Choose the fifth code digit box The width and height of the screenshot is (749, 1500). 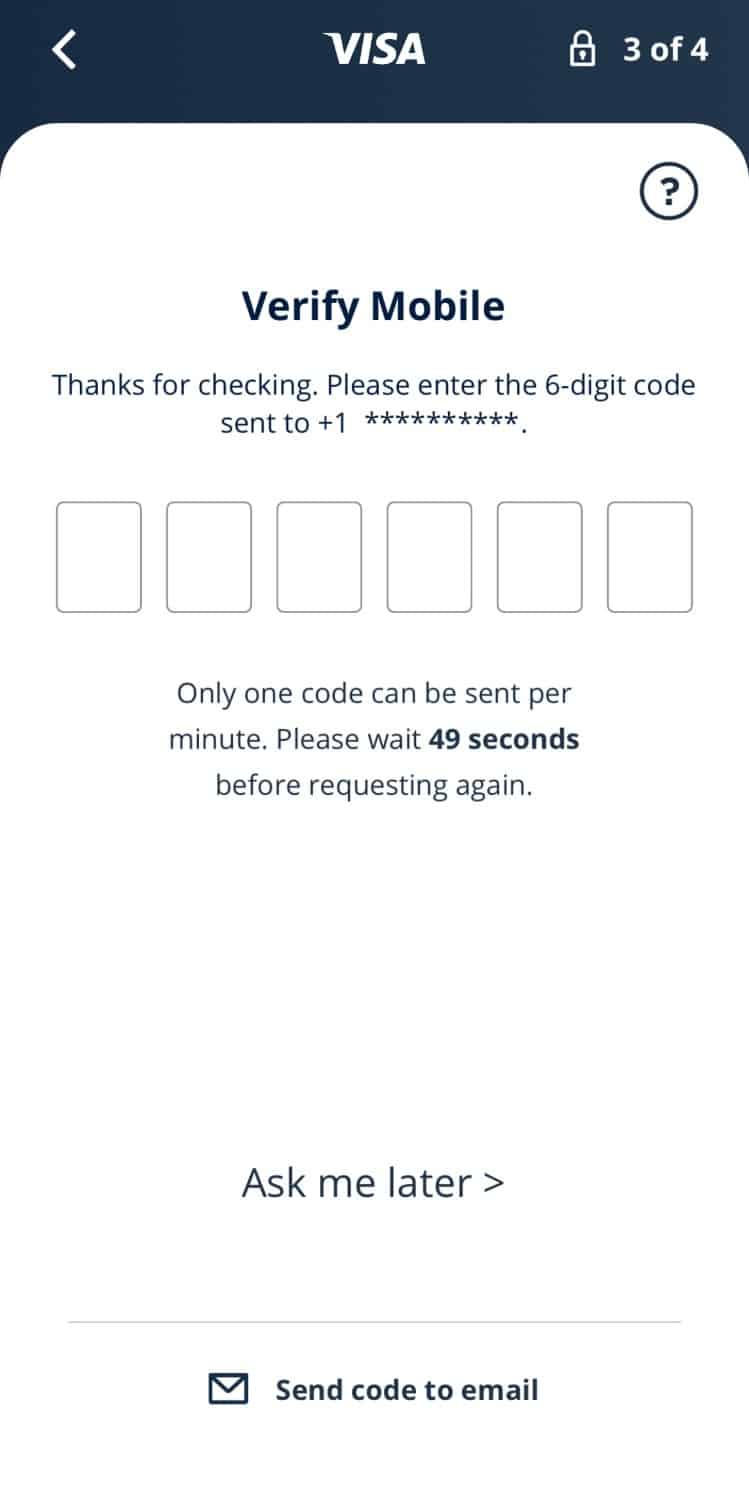pos(539,557)
